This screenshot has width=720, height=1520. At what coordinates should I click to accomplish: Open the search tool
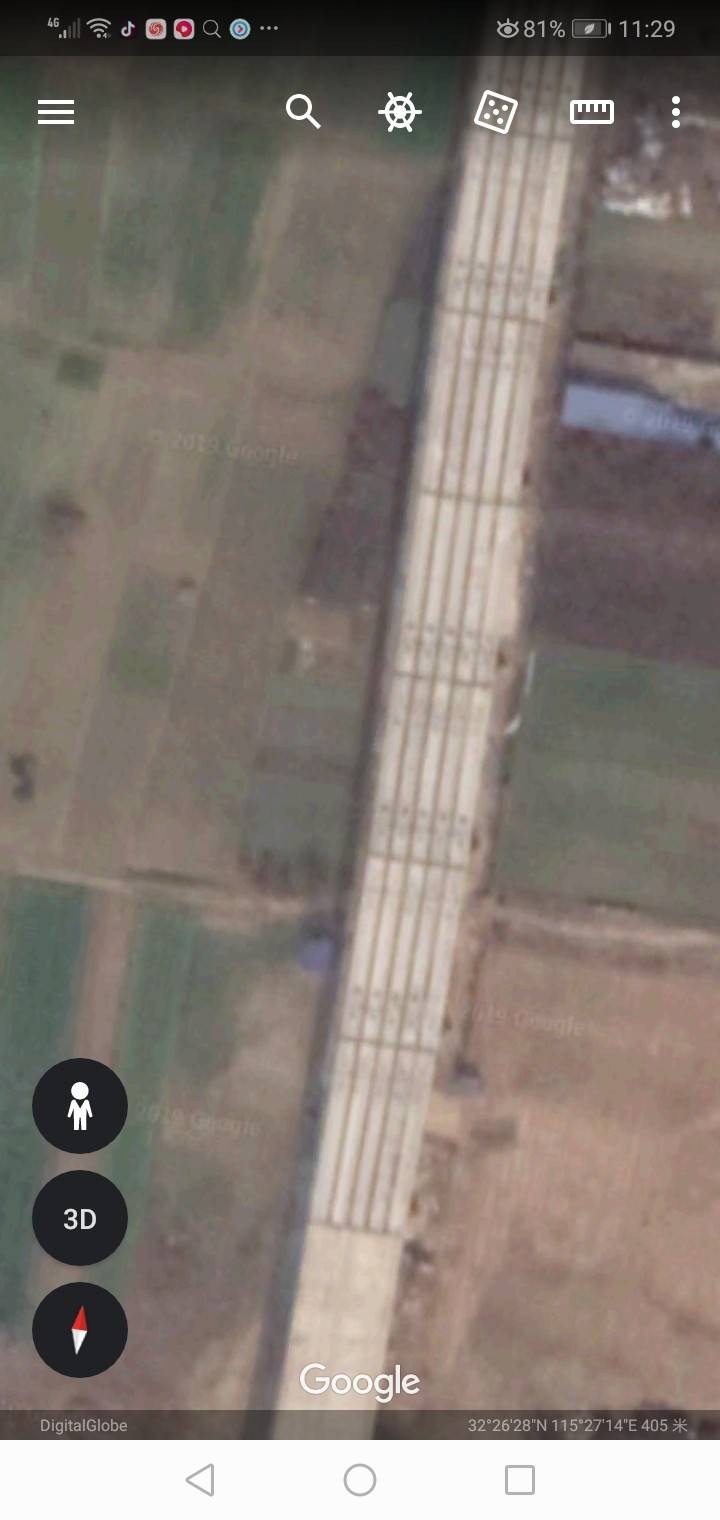click(303, 112)
